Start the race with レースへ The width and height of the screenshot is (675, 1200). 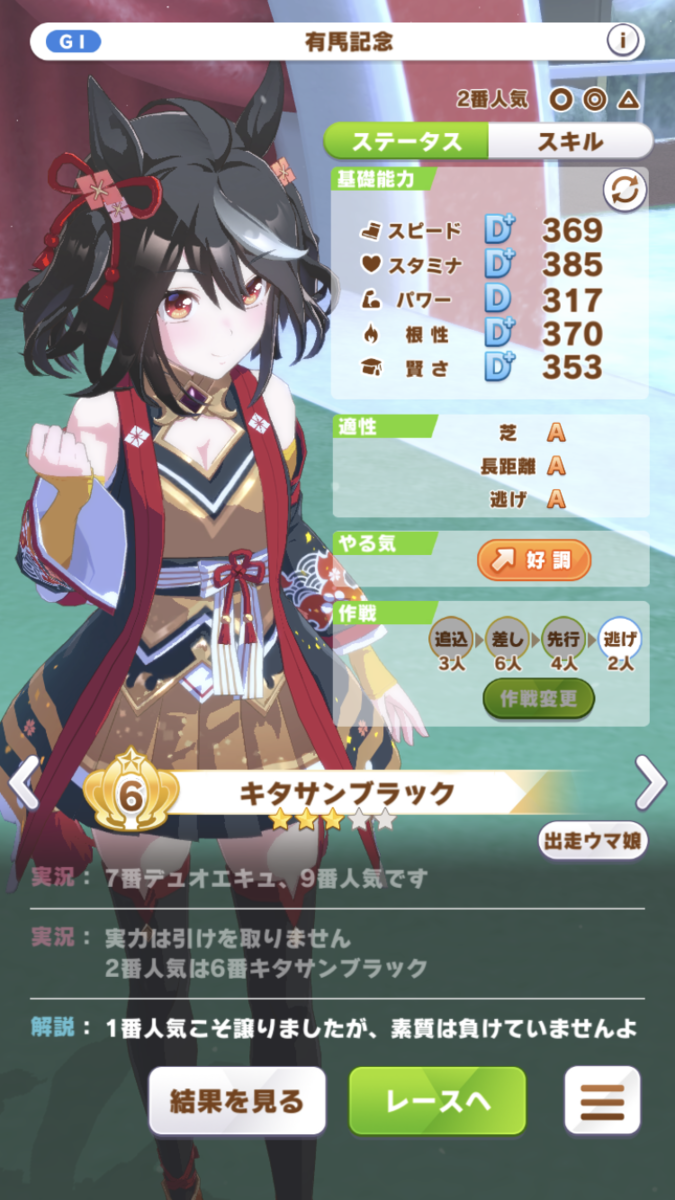[437, 1101]
